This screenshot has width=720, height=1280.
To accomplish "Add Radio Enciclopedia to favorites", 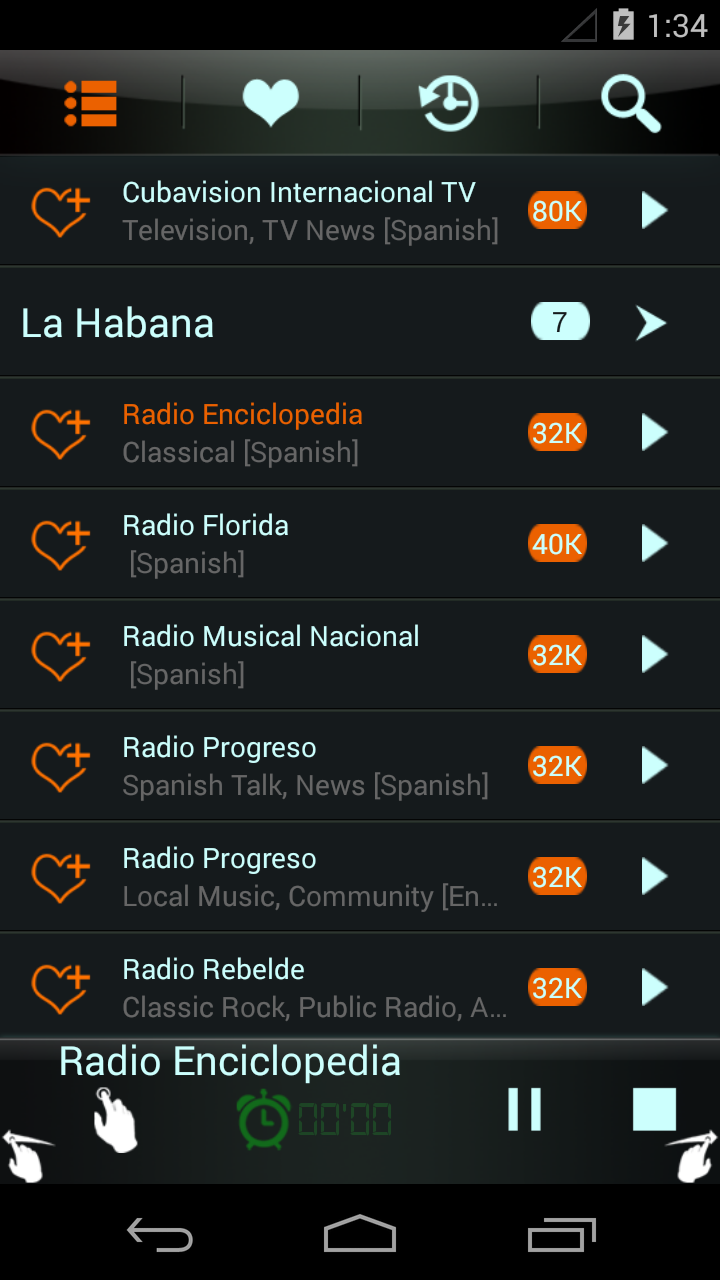I will [x=59, y=432].
